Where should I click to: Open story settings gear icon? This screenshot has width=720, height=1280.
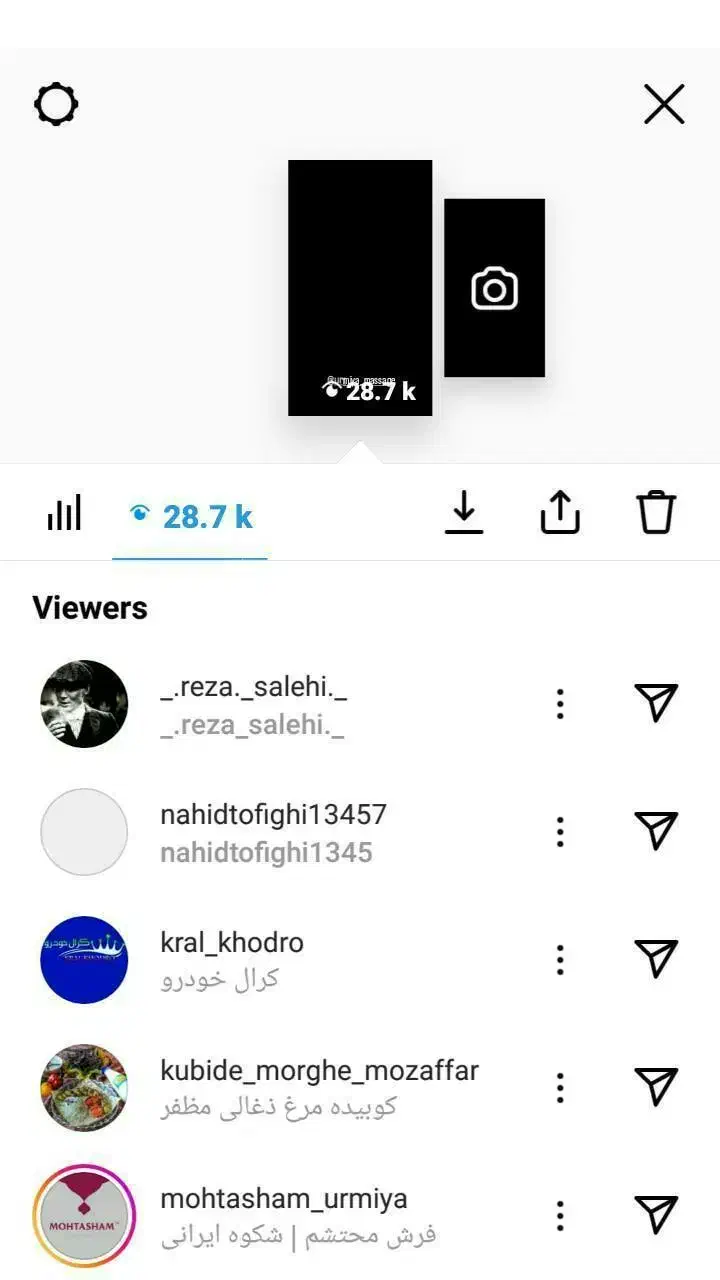coord(56,104)
